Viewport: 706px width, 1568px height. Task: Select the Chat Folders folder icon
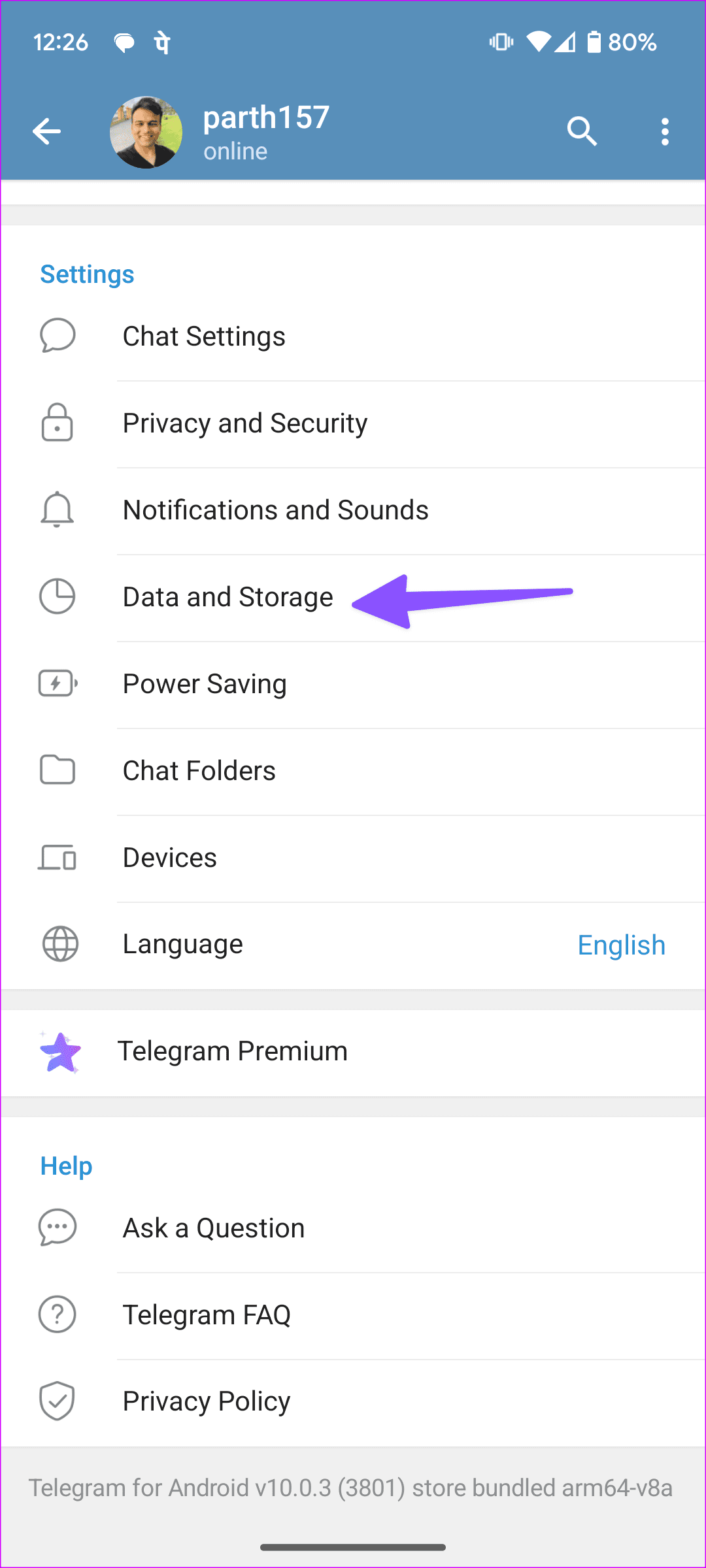point(58,771)
